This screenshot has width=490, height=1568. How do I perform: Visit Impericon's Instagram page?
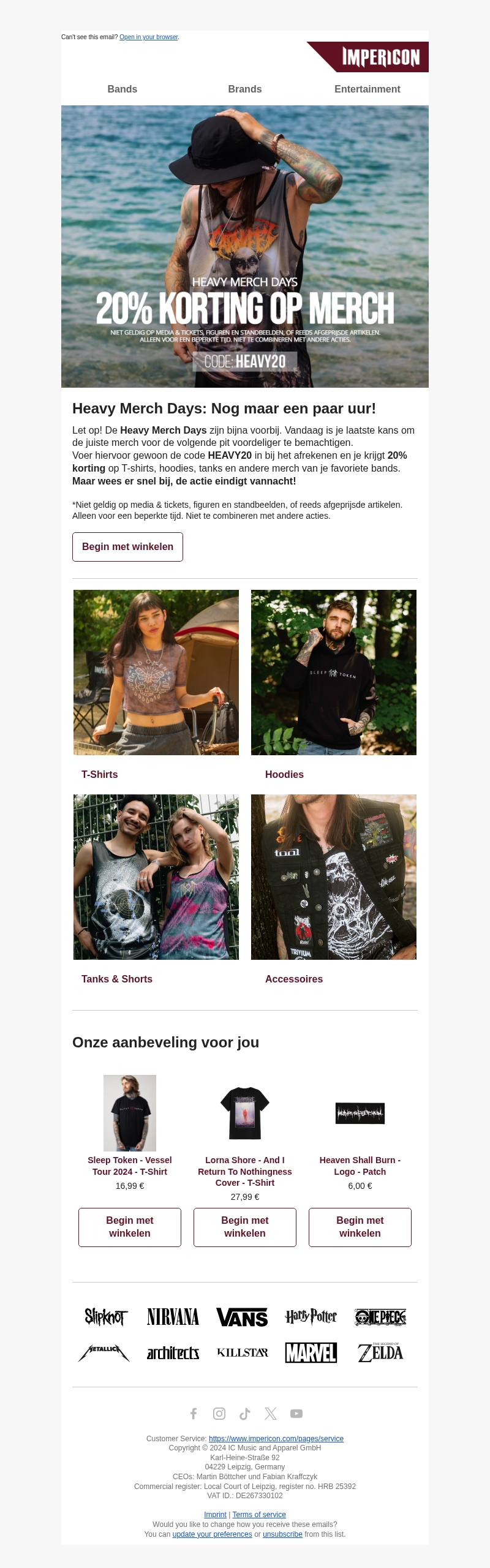(219, 1414)
